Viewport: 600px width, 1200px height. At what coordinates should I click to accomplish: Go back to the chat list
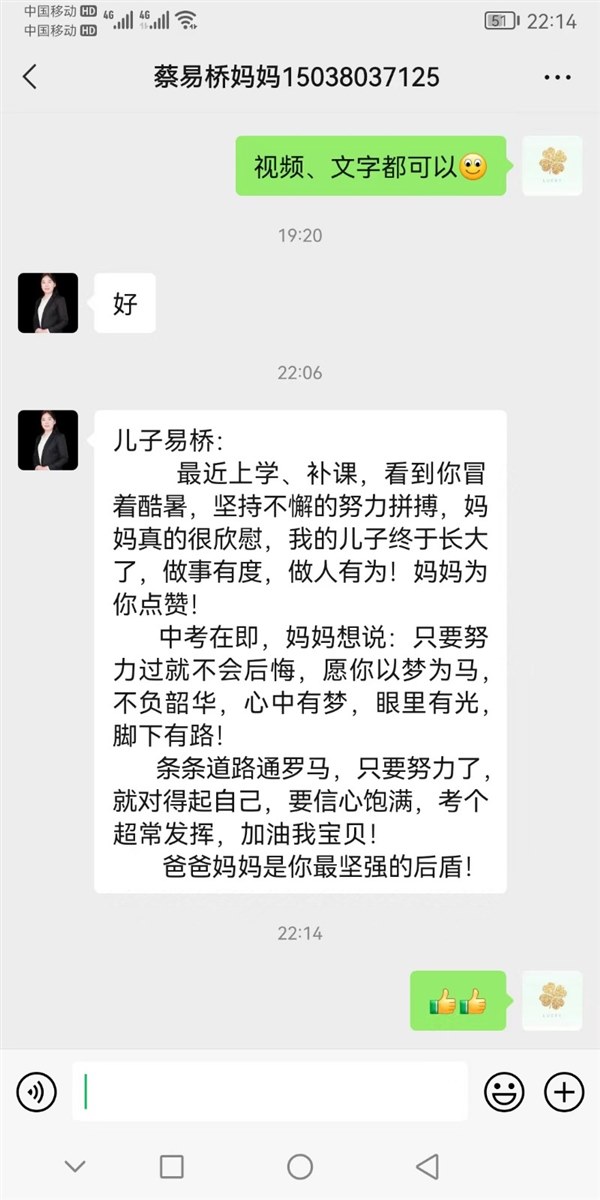tap(30, 77)
